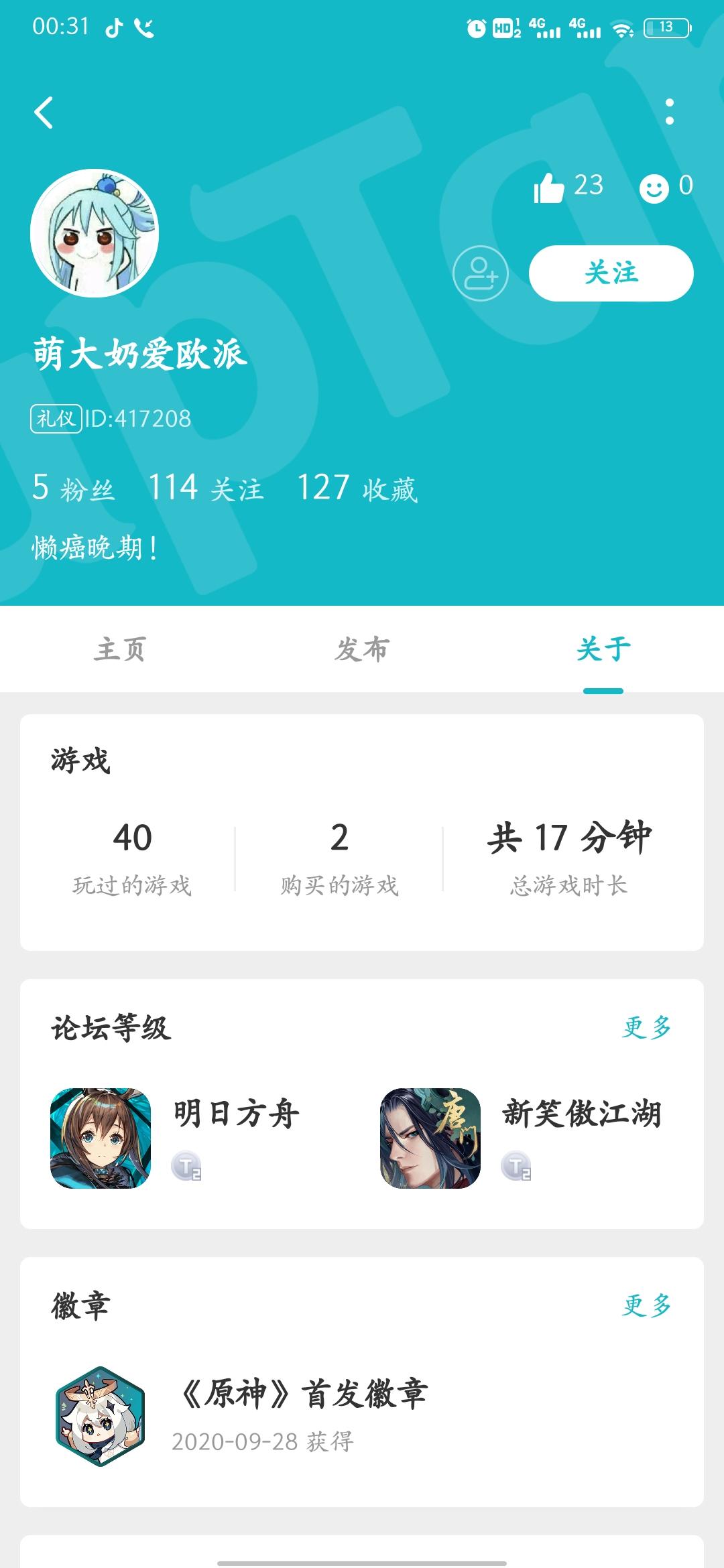The width and height of the screenshot is (724, 1568).
Task: Open the user's profile avatar
Action: point(95,233)
